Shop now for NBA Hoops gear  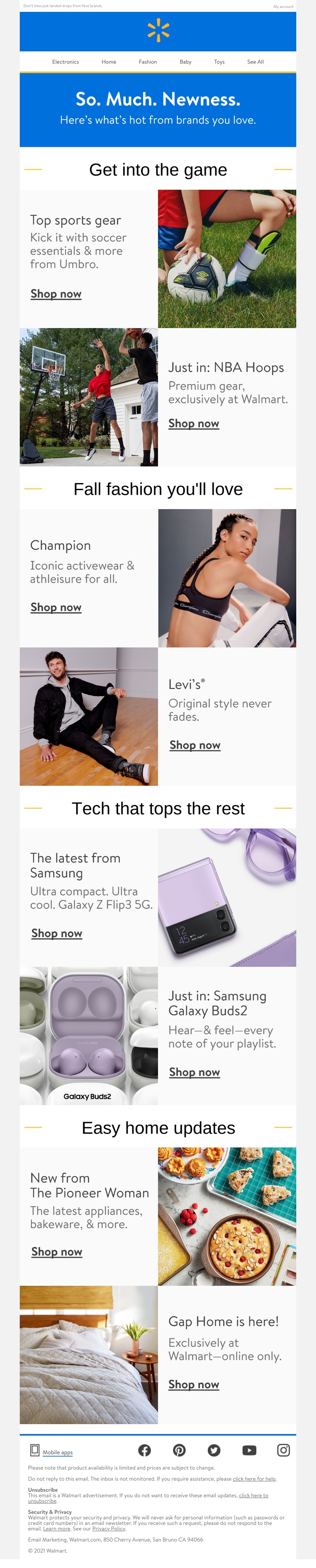click(x=194, y=424)
